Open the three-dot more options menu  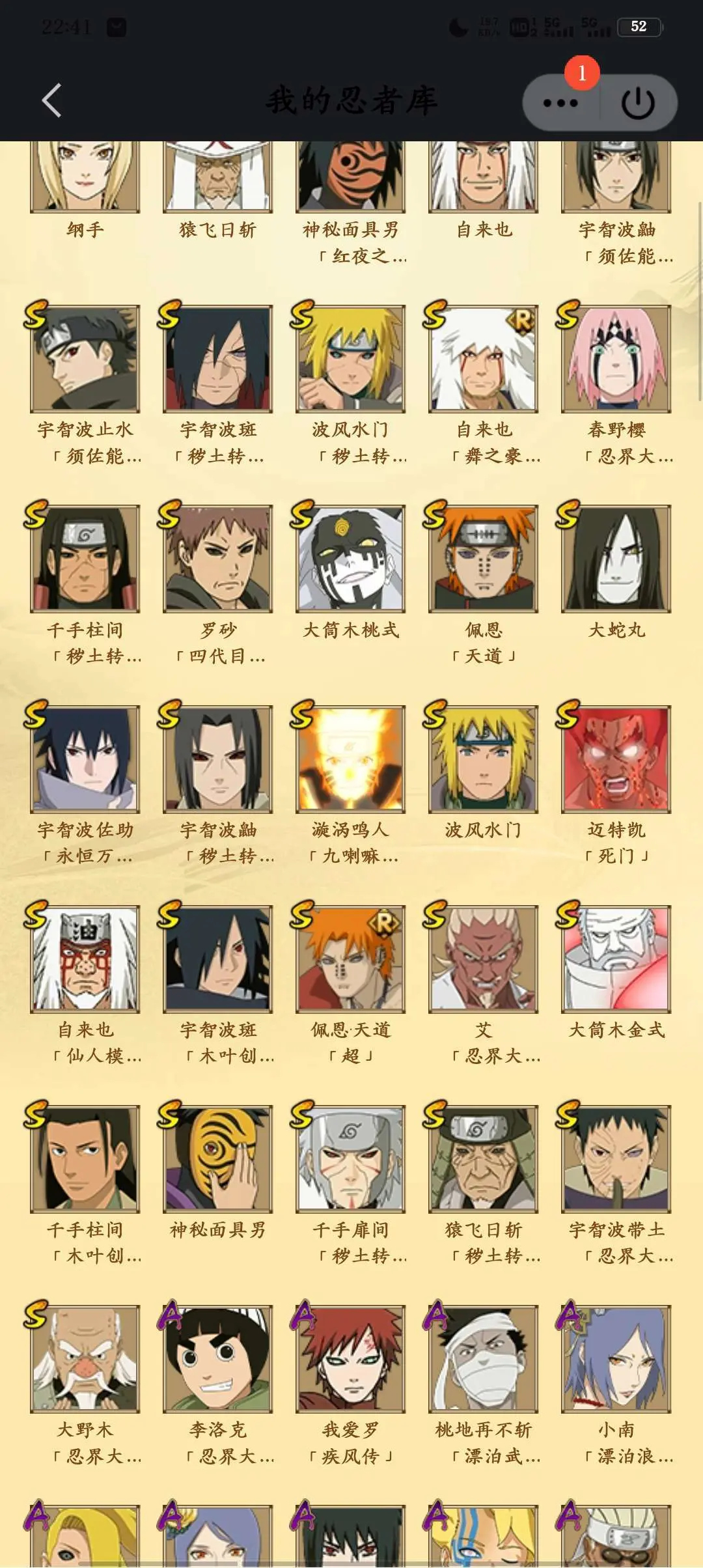tap(560, 103)
